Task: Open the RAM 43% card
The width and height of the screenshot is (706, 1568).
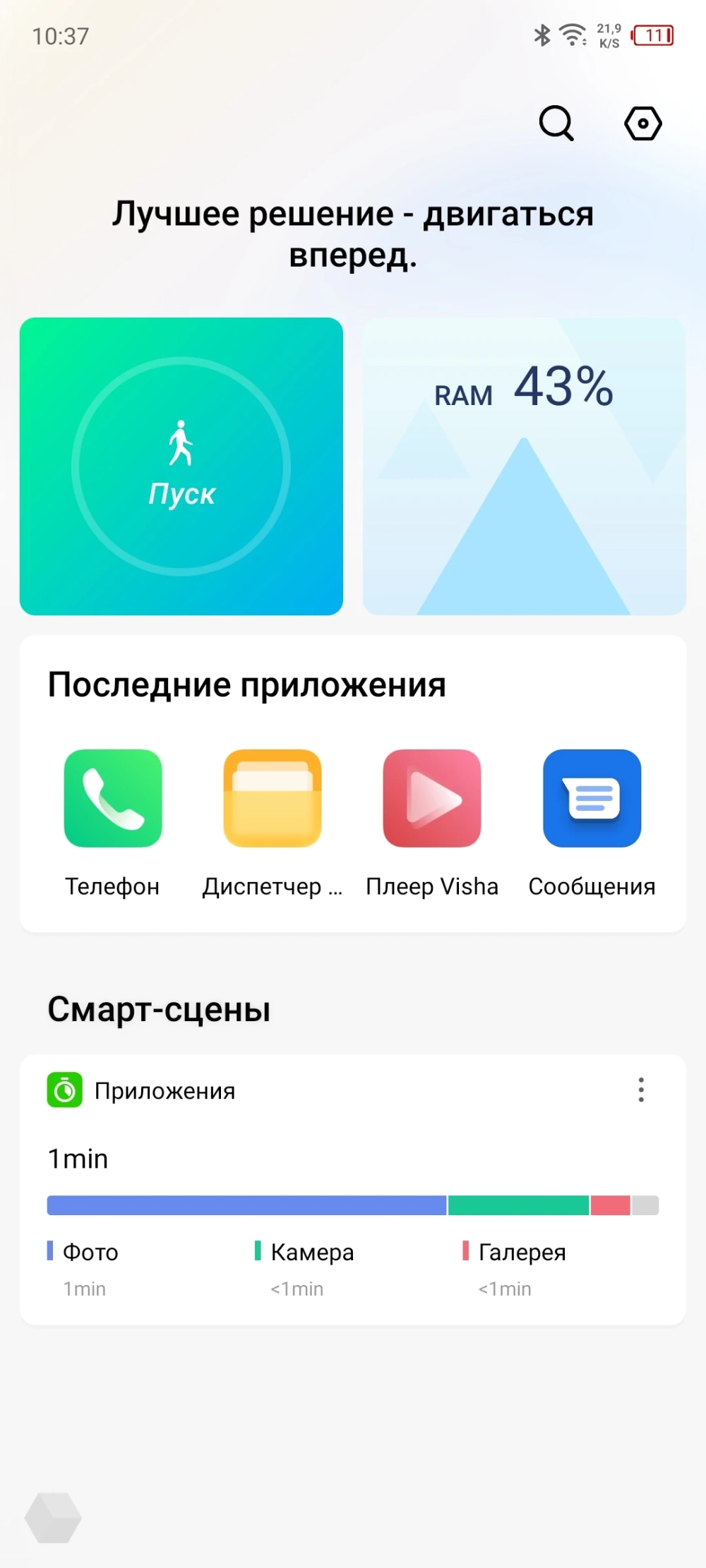Action: tap(524, 466)
